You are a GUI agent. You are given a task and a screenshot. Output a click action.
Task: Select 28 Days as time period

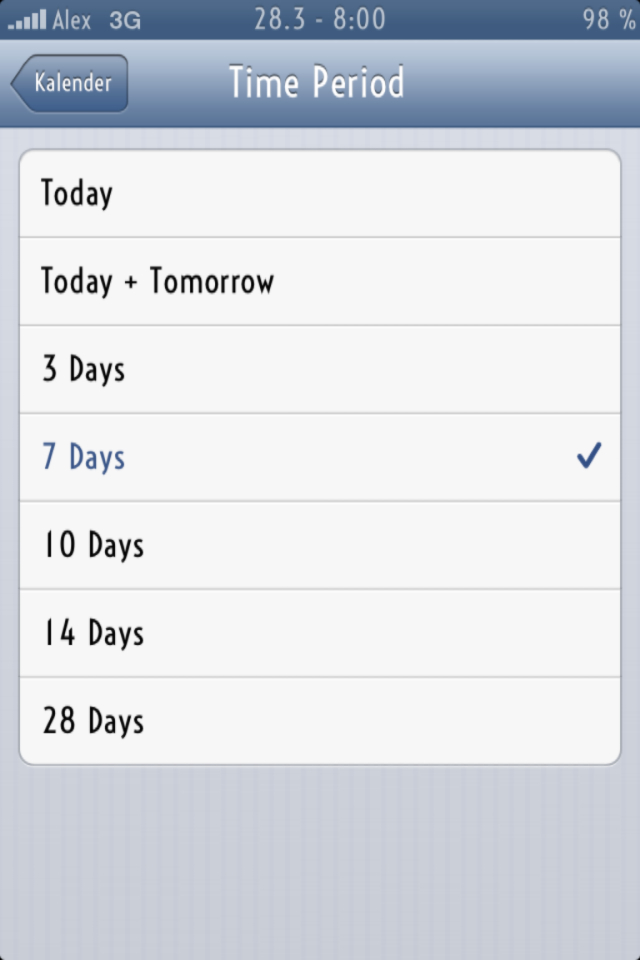[320, 721]
